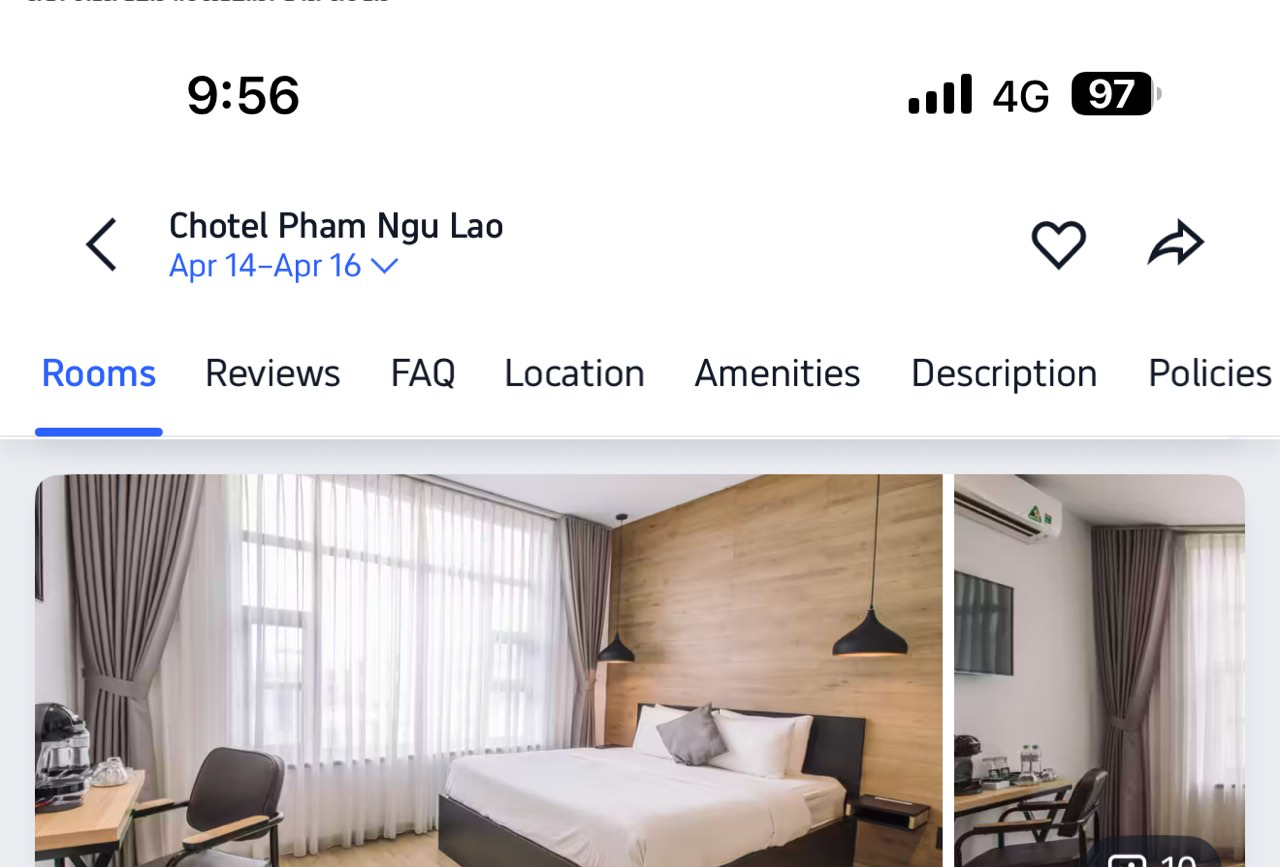Jump to the Description tab

(1003, 374)
